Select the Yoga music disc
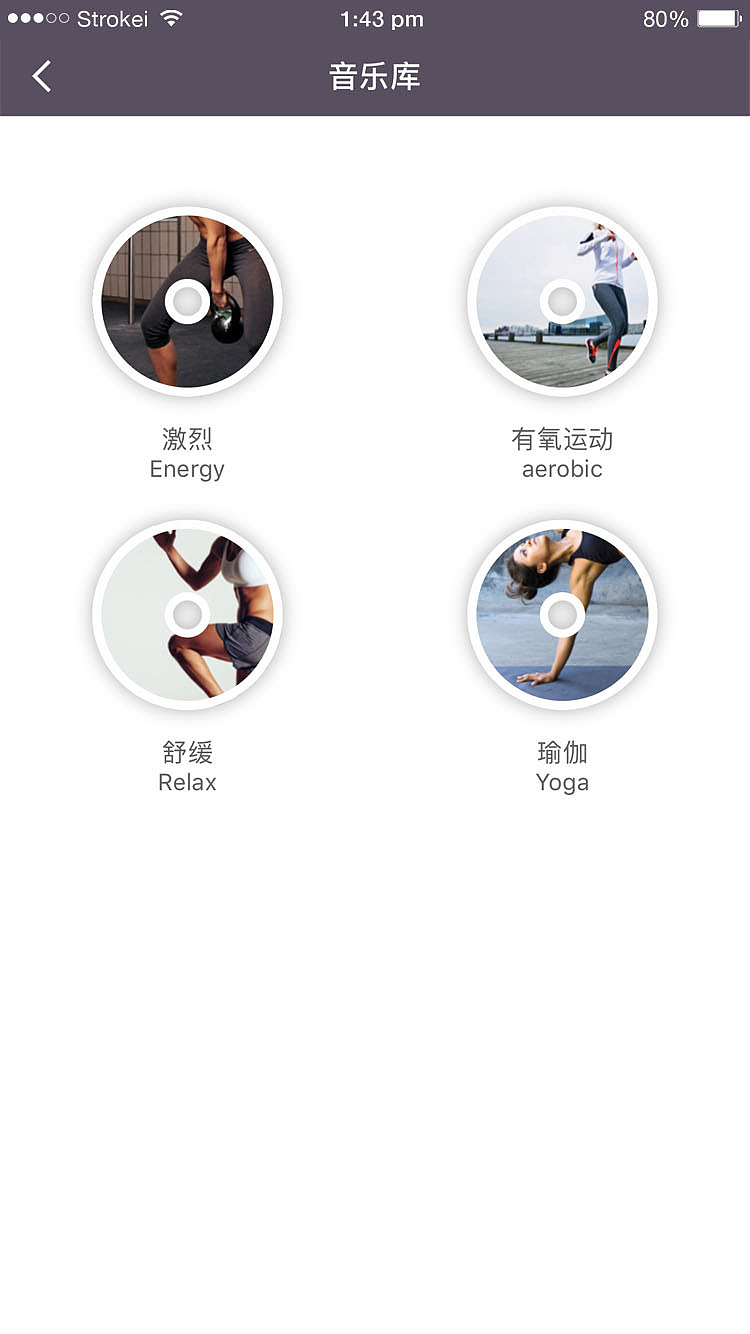Image resolution: width=750 pixels, height=1334 pixels. pyautogui.click(x=562, y=615)
